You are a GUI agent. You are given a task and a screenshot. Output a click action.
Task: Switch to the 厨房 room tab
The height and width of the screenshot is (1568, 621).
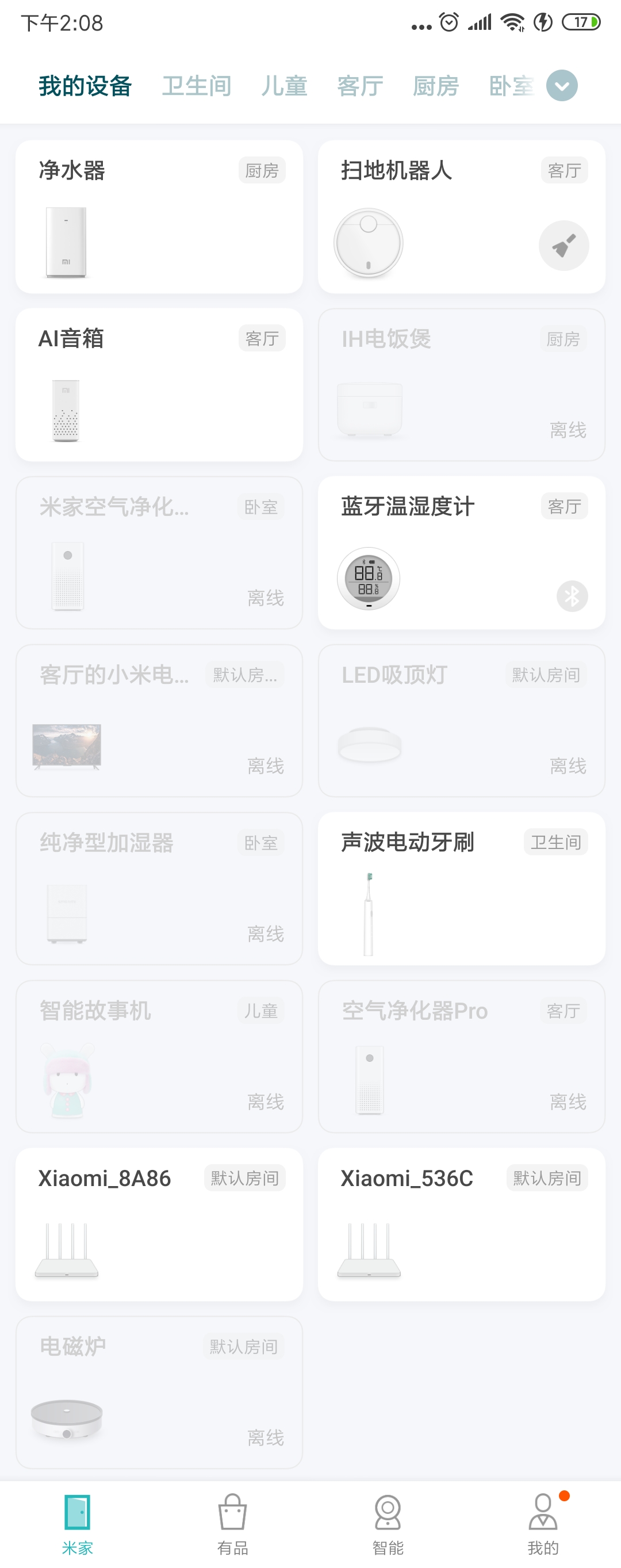(x=435, y=86)
